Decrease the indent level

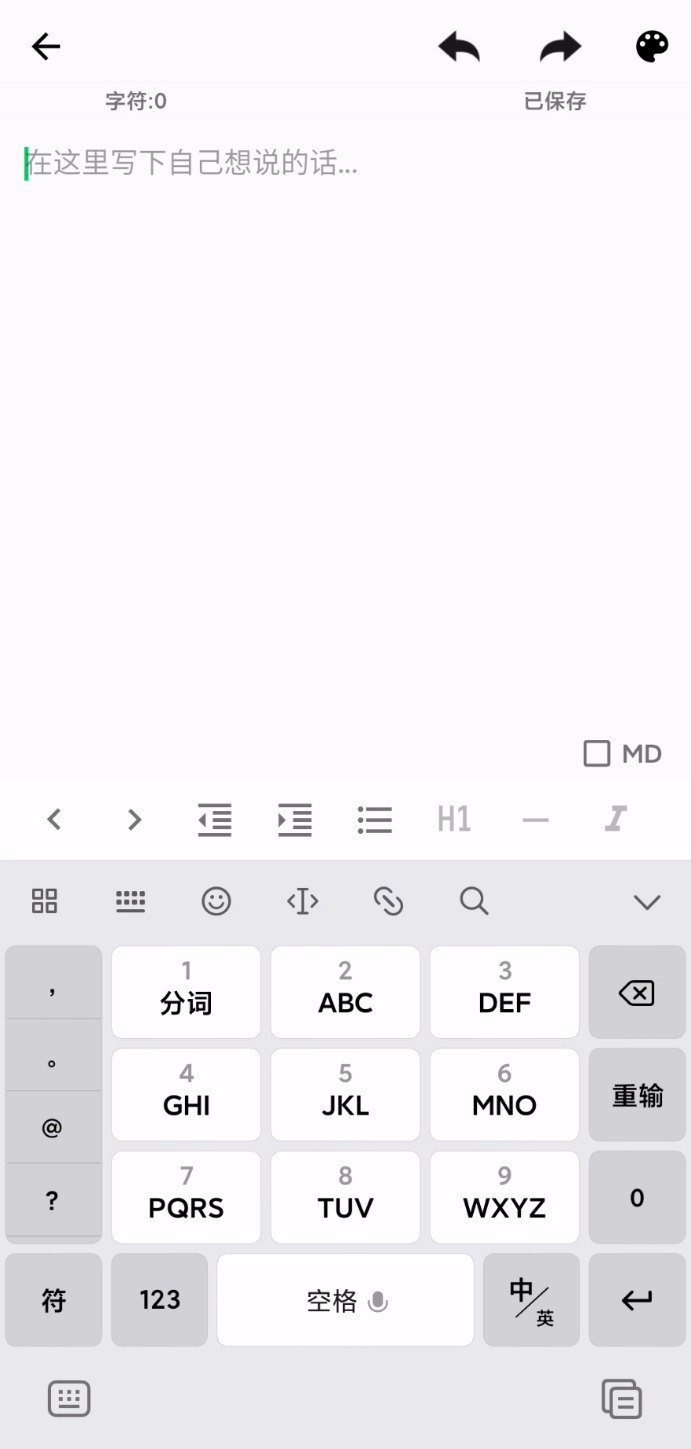(215, 820)
